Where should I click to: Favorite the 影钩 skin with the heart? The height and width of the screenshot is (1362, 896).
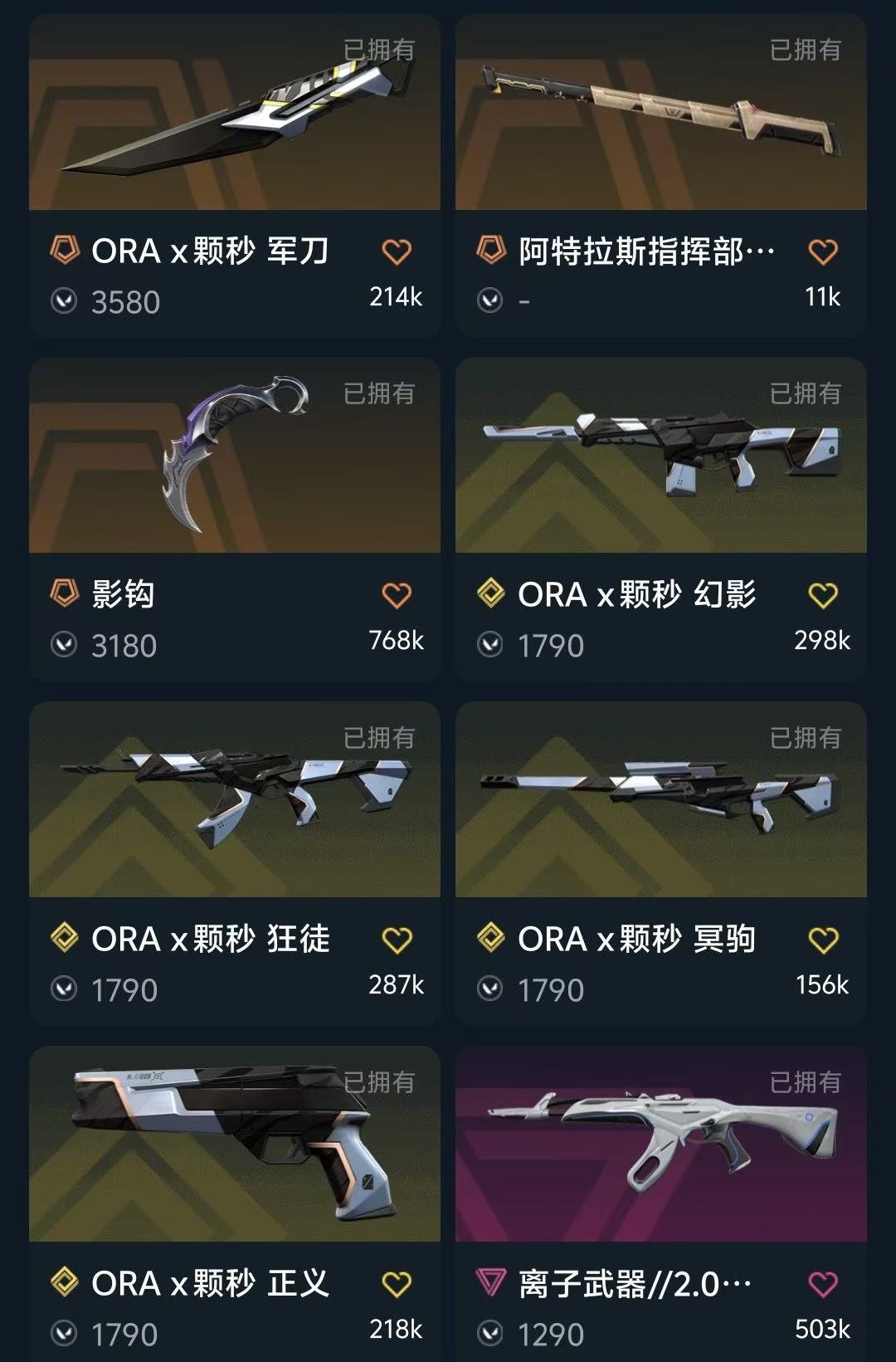pyautogui.click(x=397, y=595)
